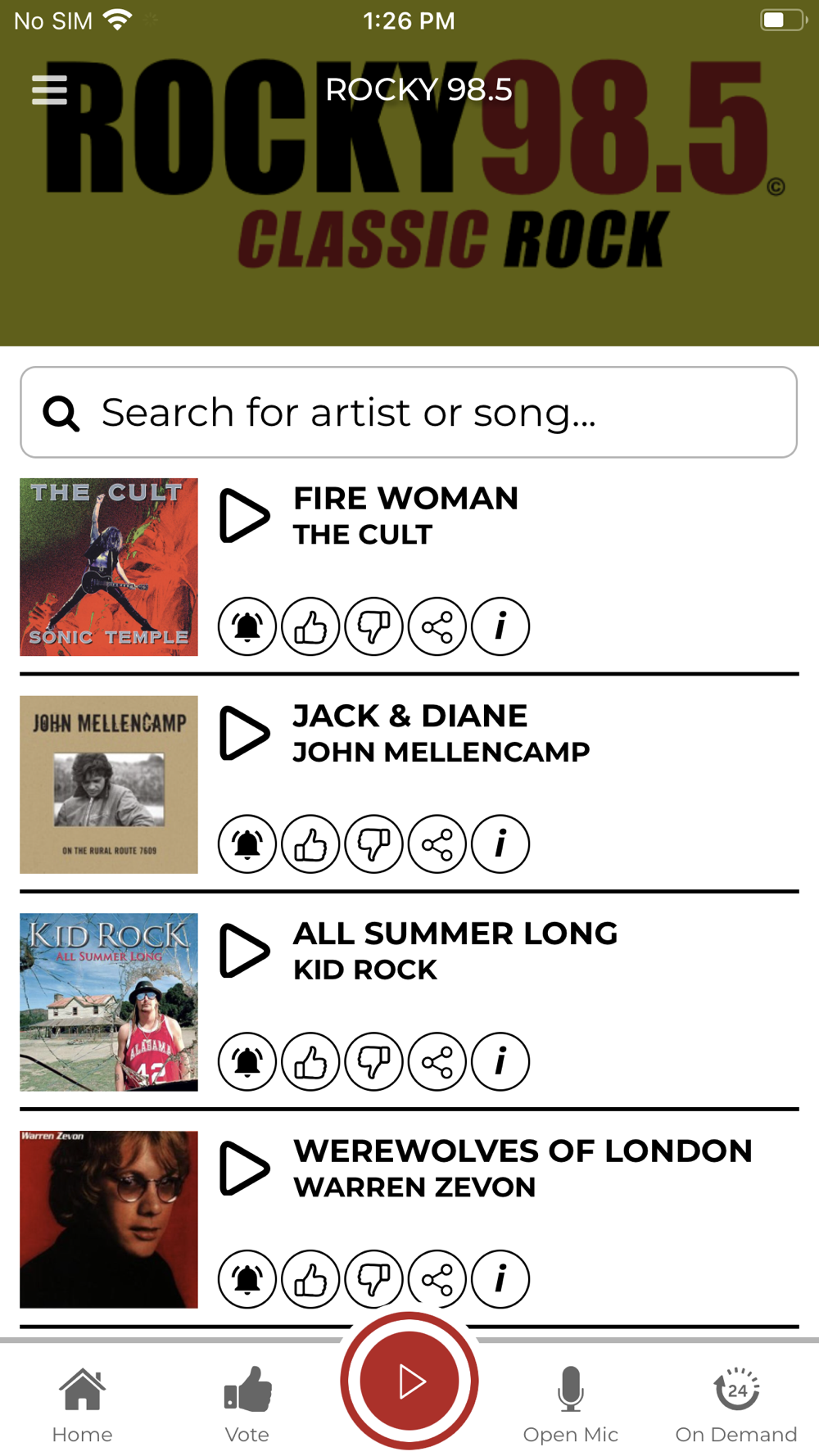Open the hamburger menu
819x1456 pixels.
(x=49, y=90)
